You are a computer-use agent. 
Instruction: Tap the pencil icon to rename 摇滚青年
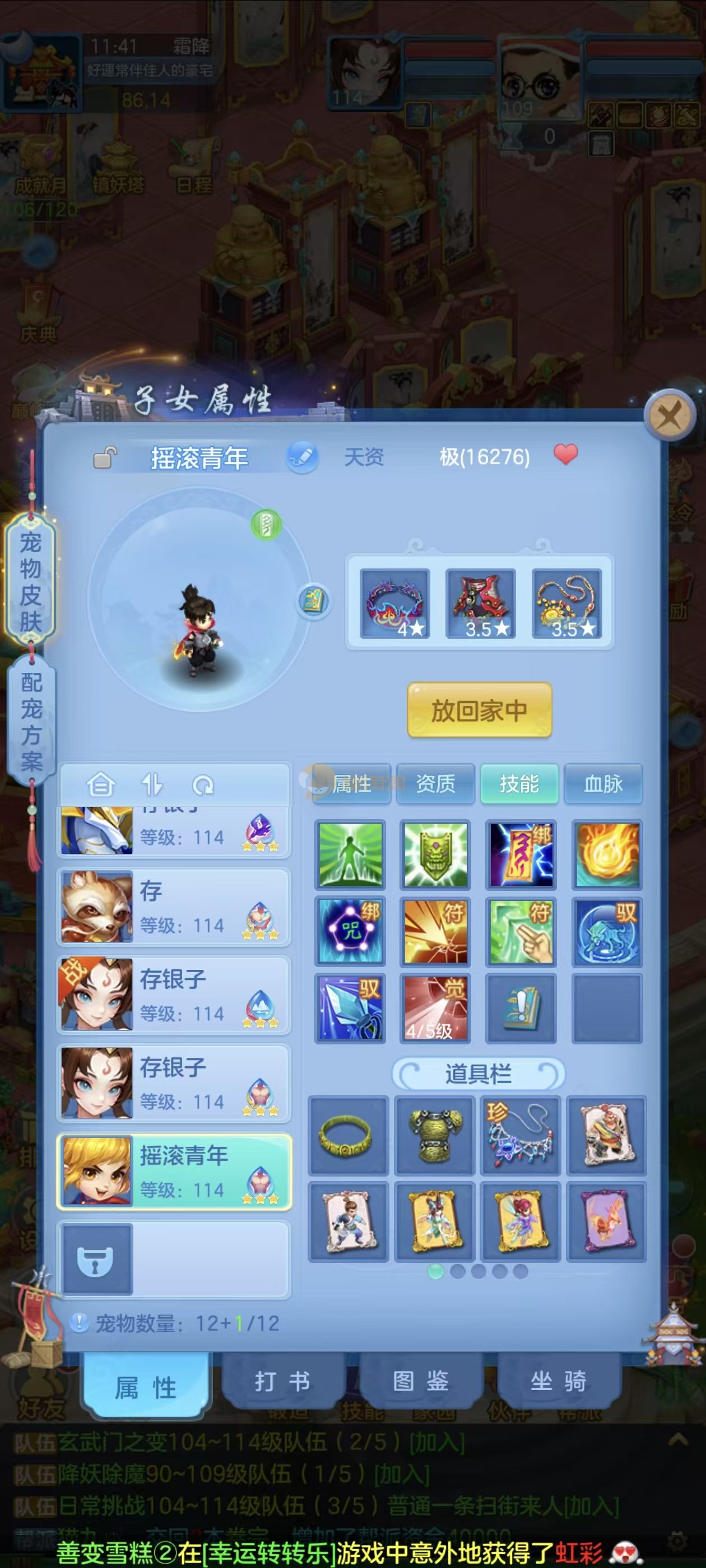(302, 457)
